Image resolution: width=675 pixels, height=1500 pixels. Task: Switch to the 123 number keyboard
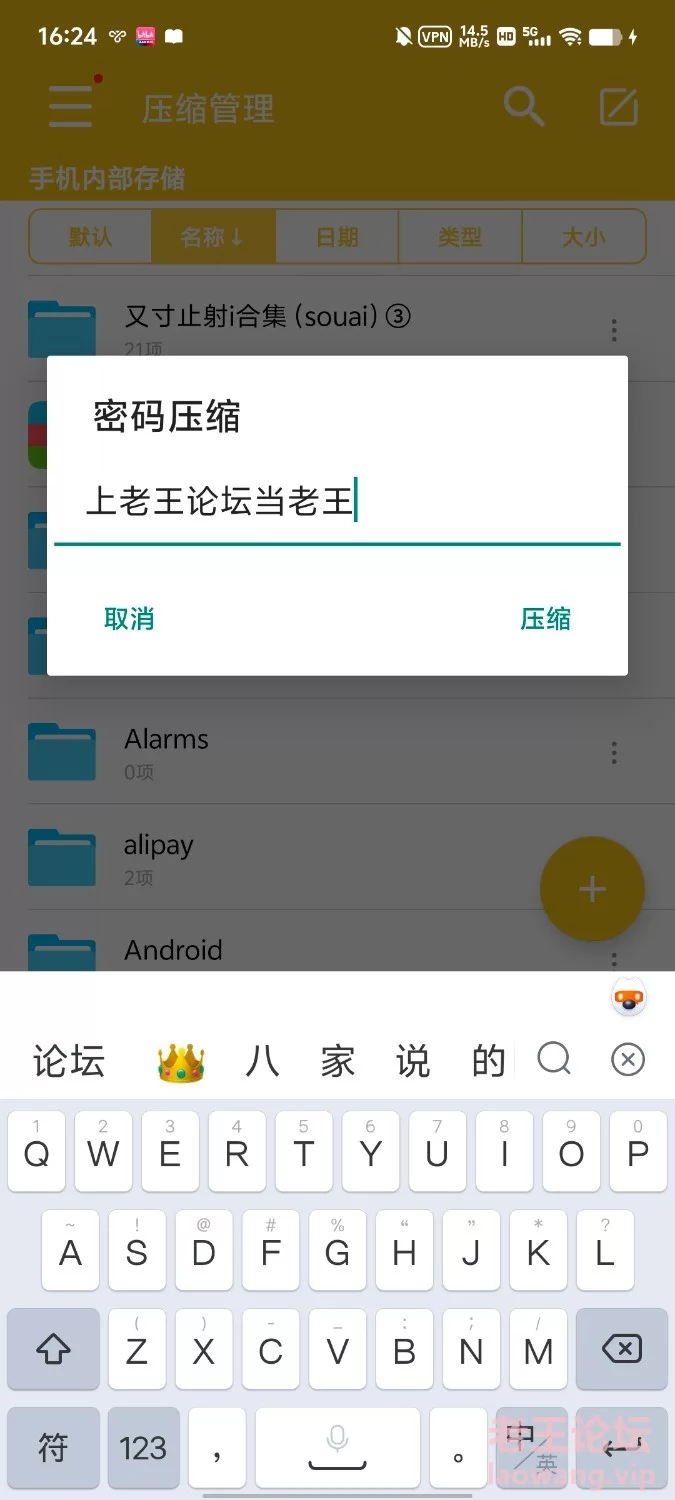143,1447
